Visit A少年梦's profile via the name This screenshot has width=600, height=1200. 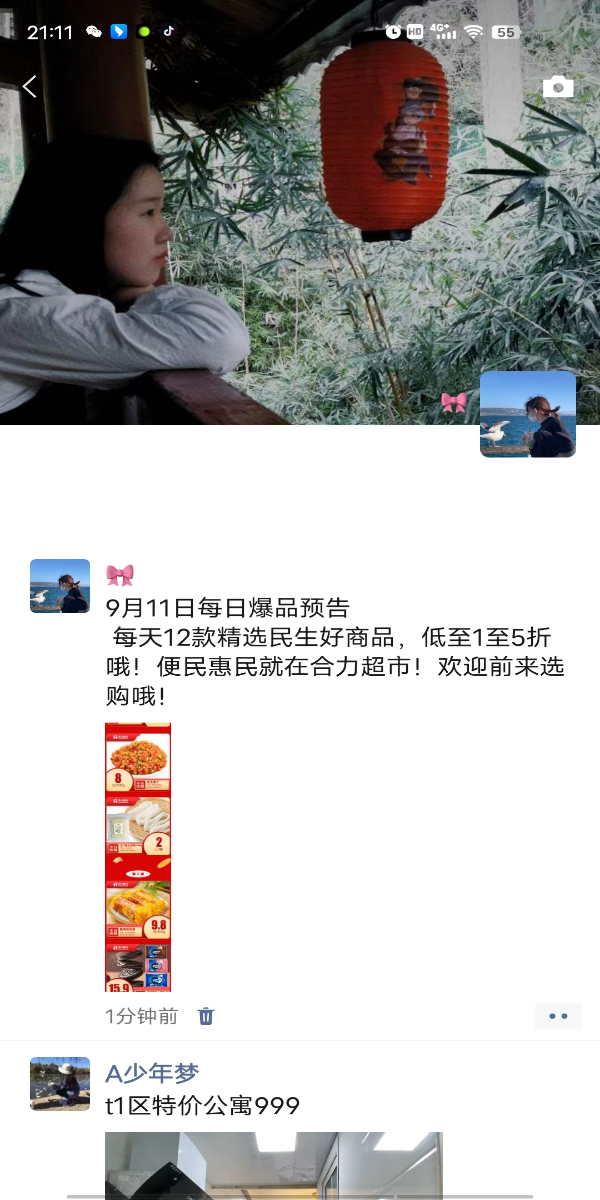tap(152, 1074)
